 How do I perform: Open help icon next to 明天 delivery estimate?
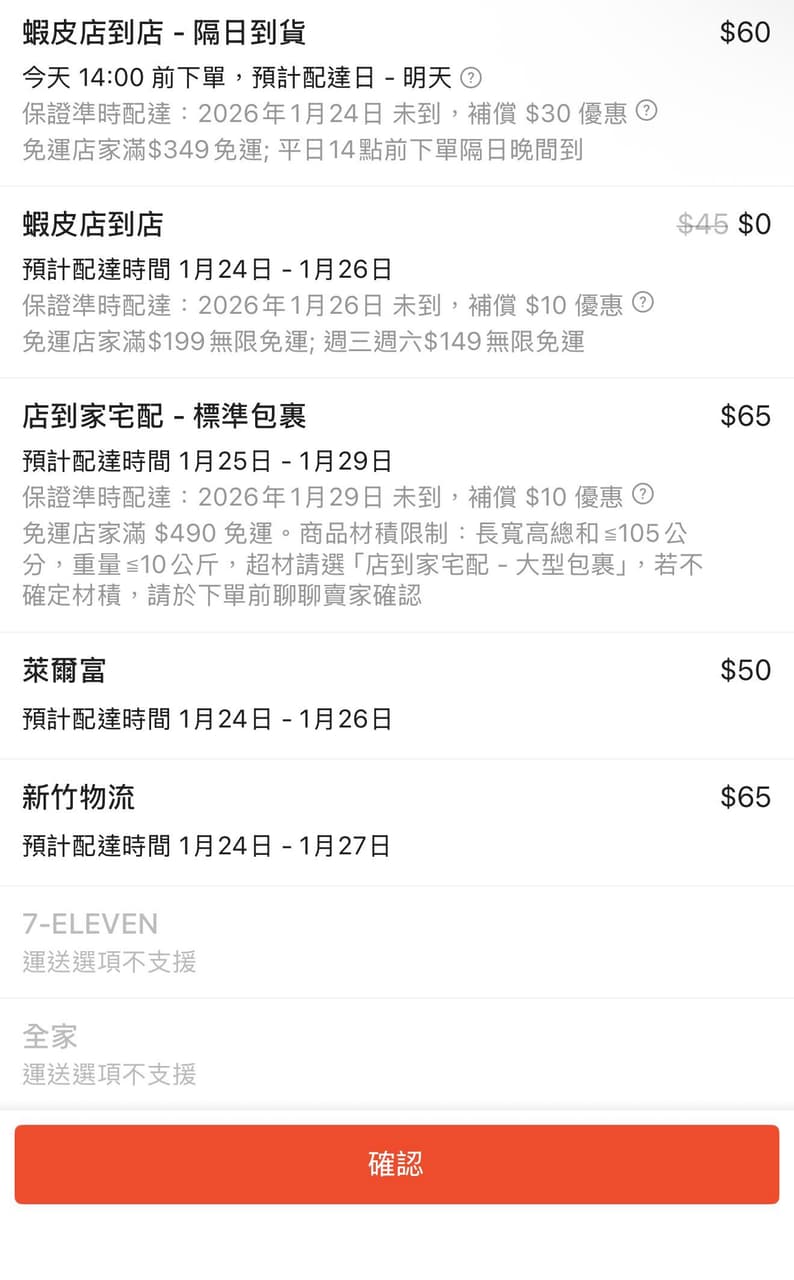(x=471, y=77)
